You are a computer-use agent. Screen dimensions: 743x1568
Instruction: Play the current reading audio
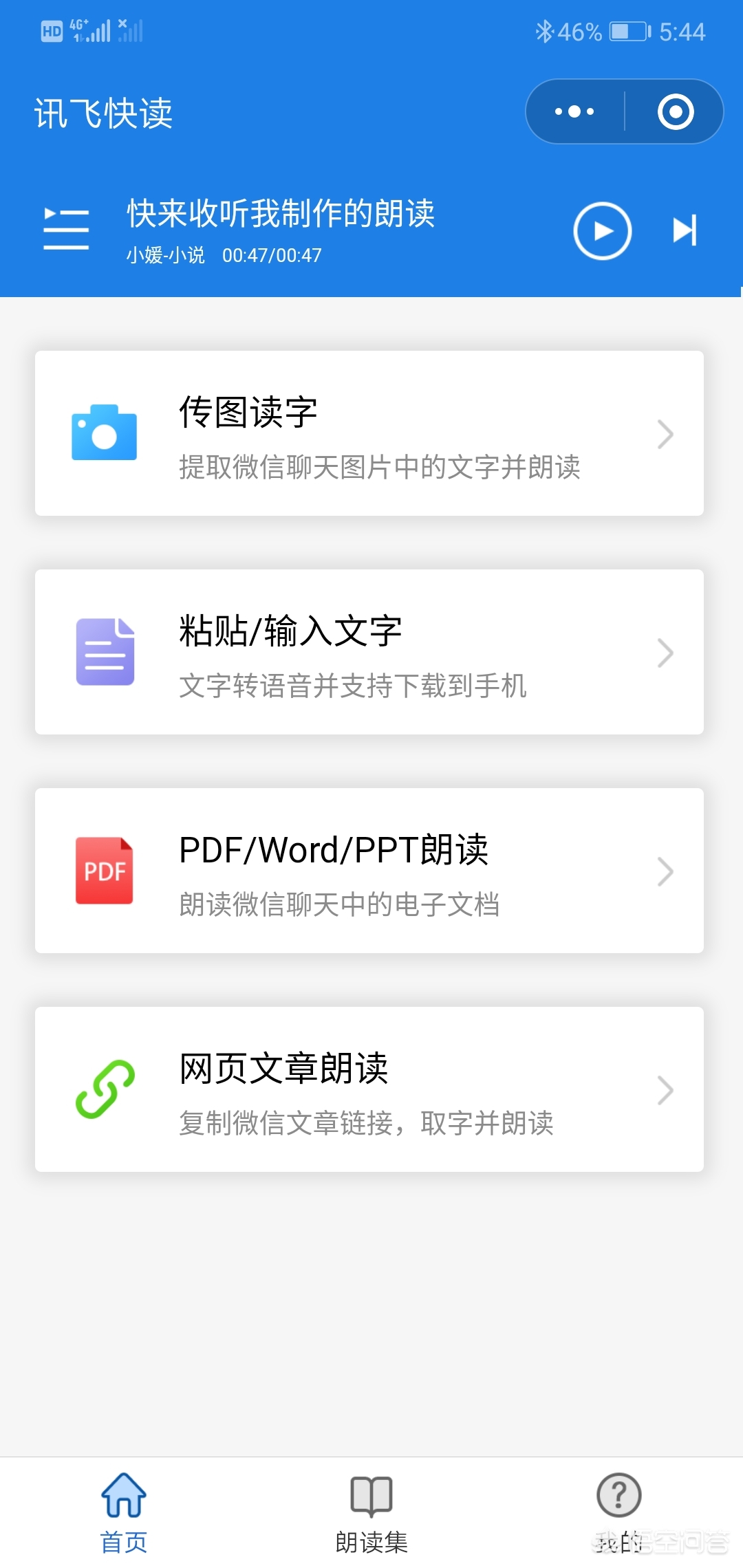(x=603, y=231)
